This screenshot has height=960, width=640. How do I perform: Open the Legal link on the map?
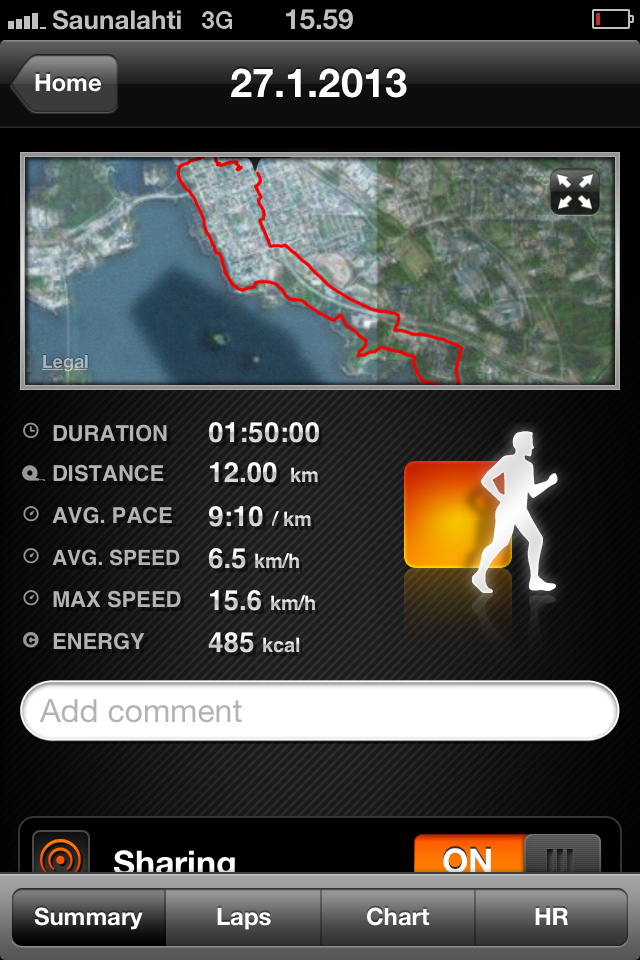(65, 362)
